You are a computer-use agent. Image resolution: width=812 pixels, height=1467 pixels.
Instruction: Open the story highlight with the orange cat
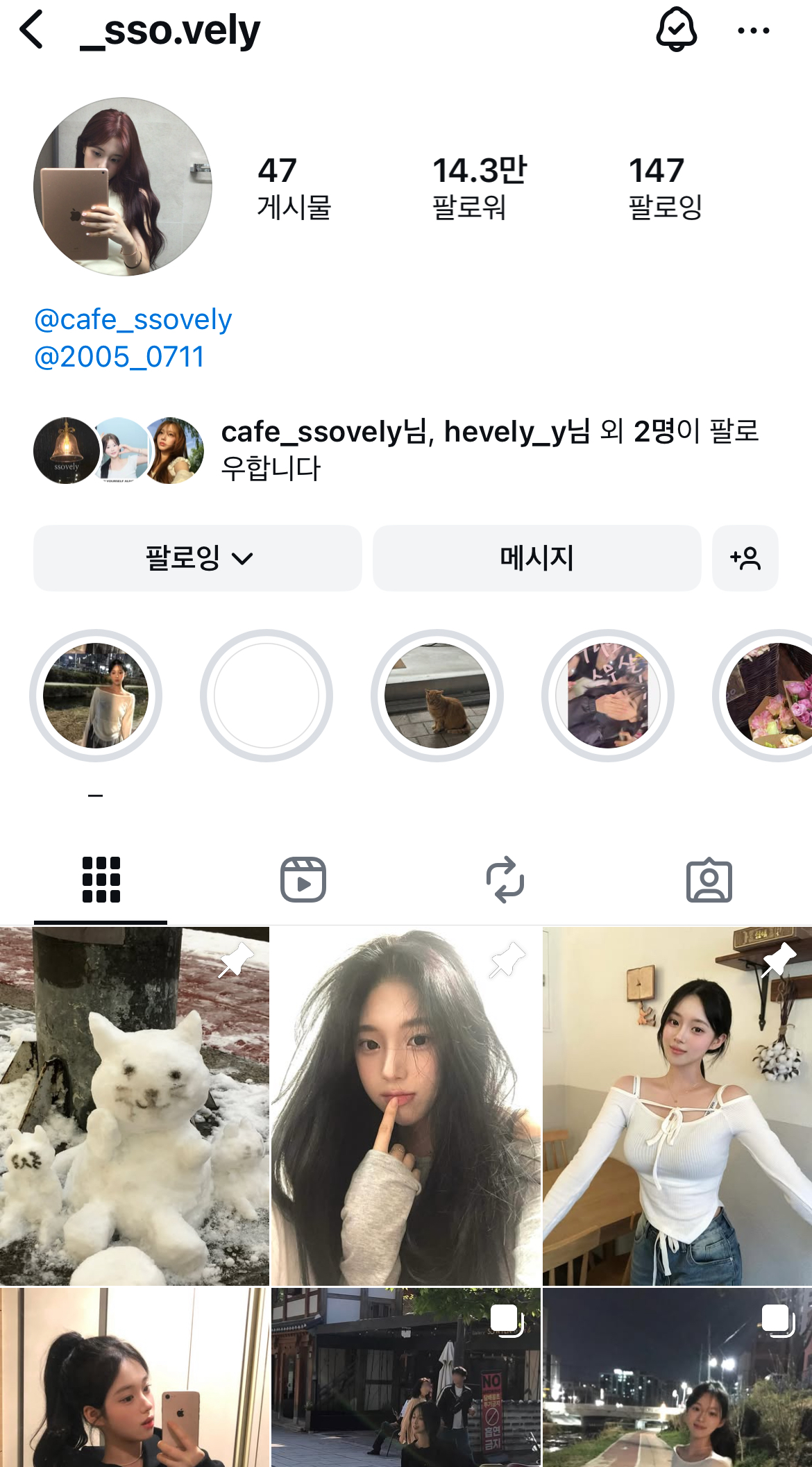point(437,696)
